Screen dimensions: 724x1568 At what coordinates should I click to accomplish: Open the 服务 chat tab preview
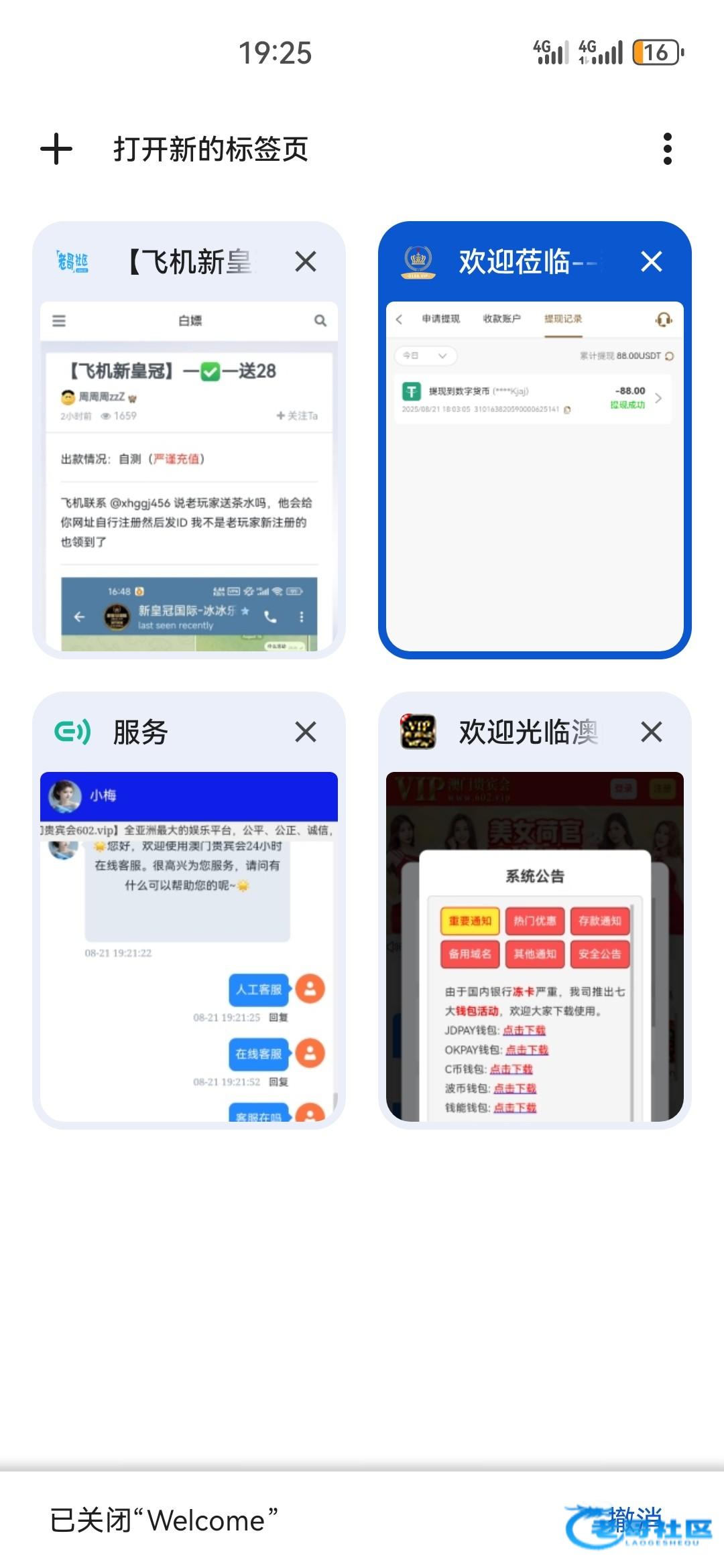point(189,946)
